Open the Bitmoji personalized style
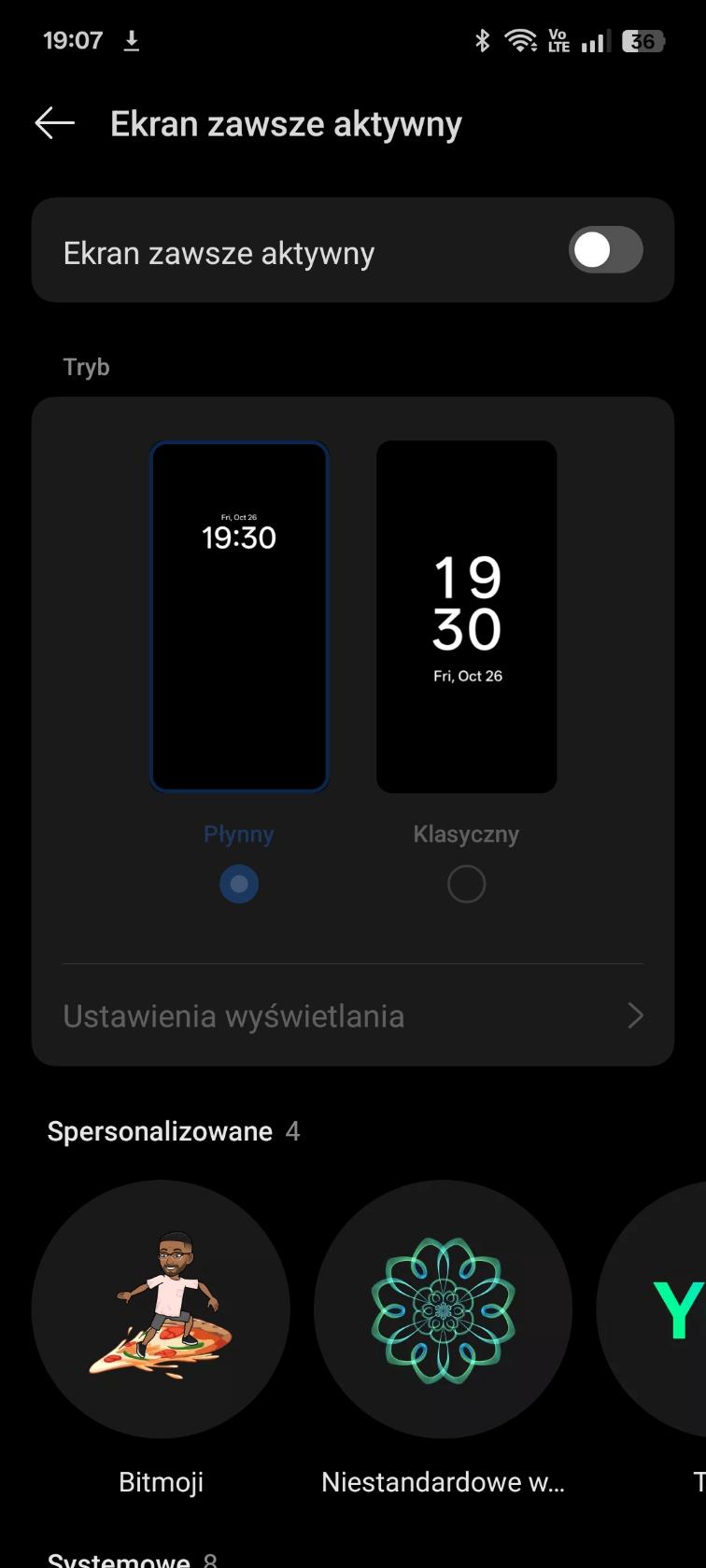 coord(161,1309)
